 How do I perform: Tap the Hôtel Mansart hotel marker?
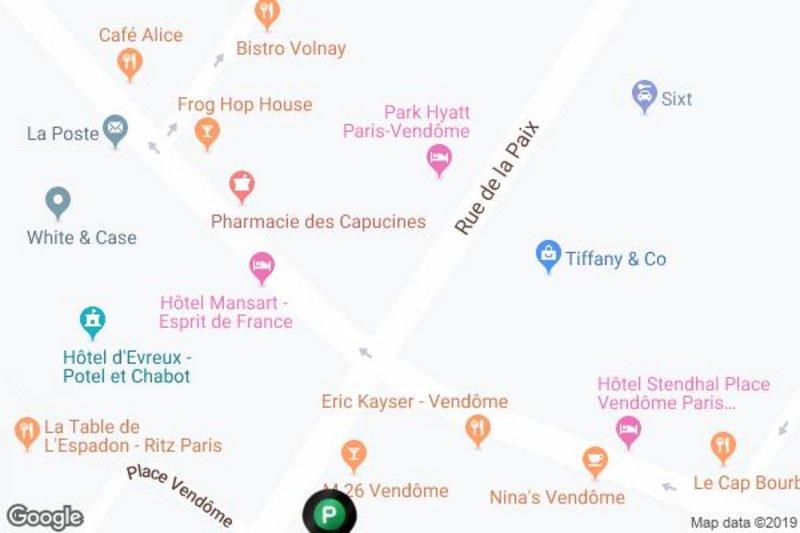click(x=261, y=267)
